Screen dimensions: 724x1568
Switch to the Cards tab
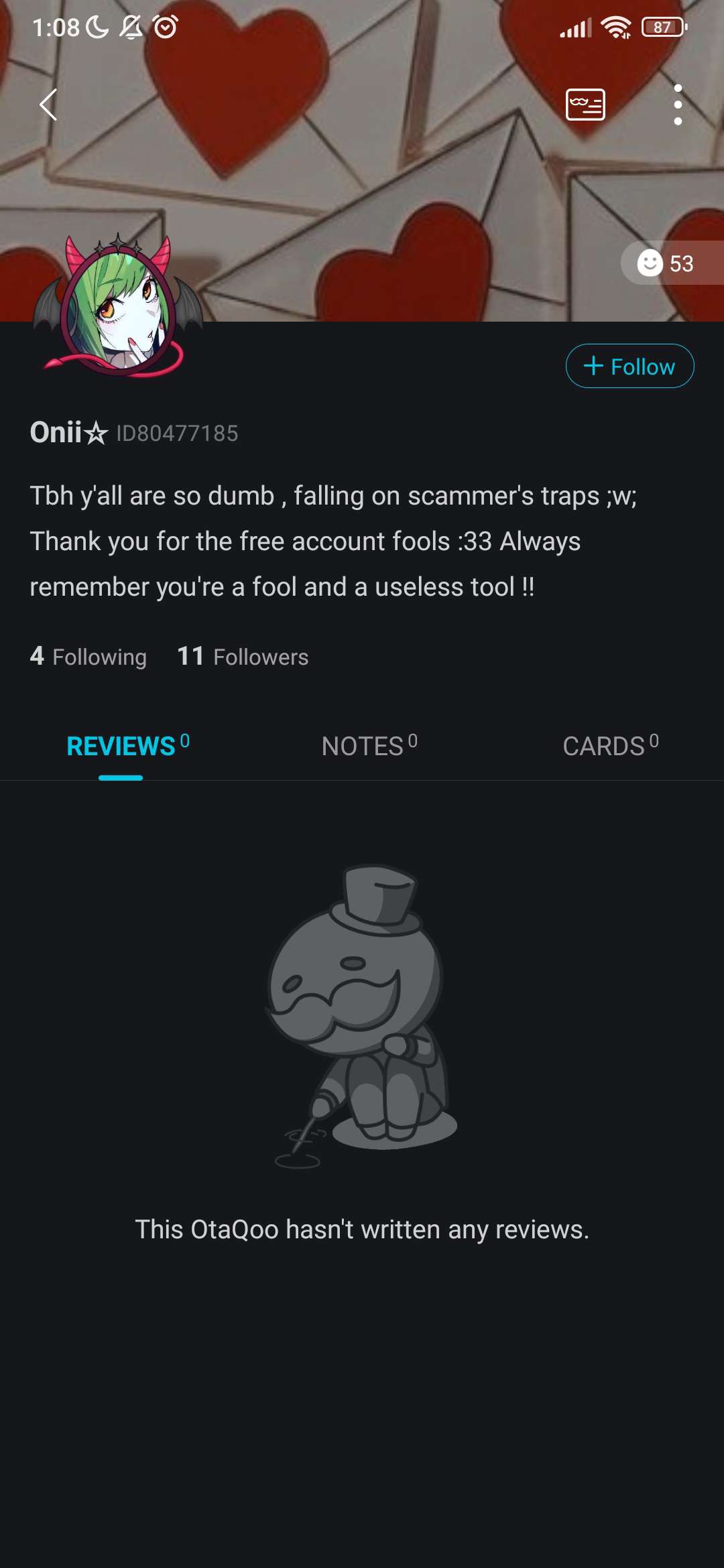click(610, 746)
